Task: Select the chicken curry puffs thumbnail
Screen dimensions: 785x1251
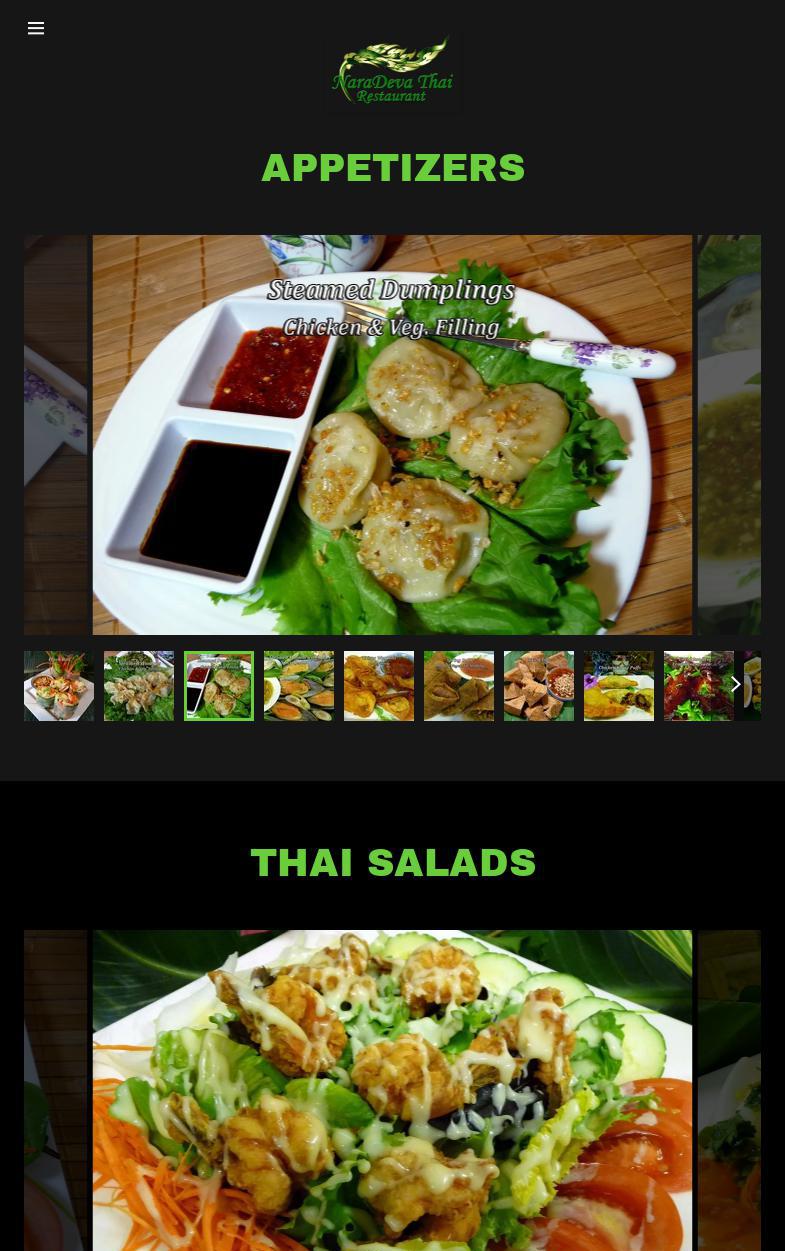Action: tap(619, 686)
